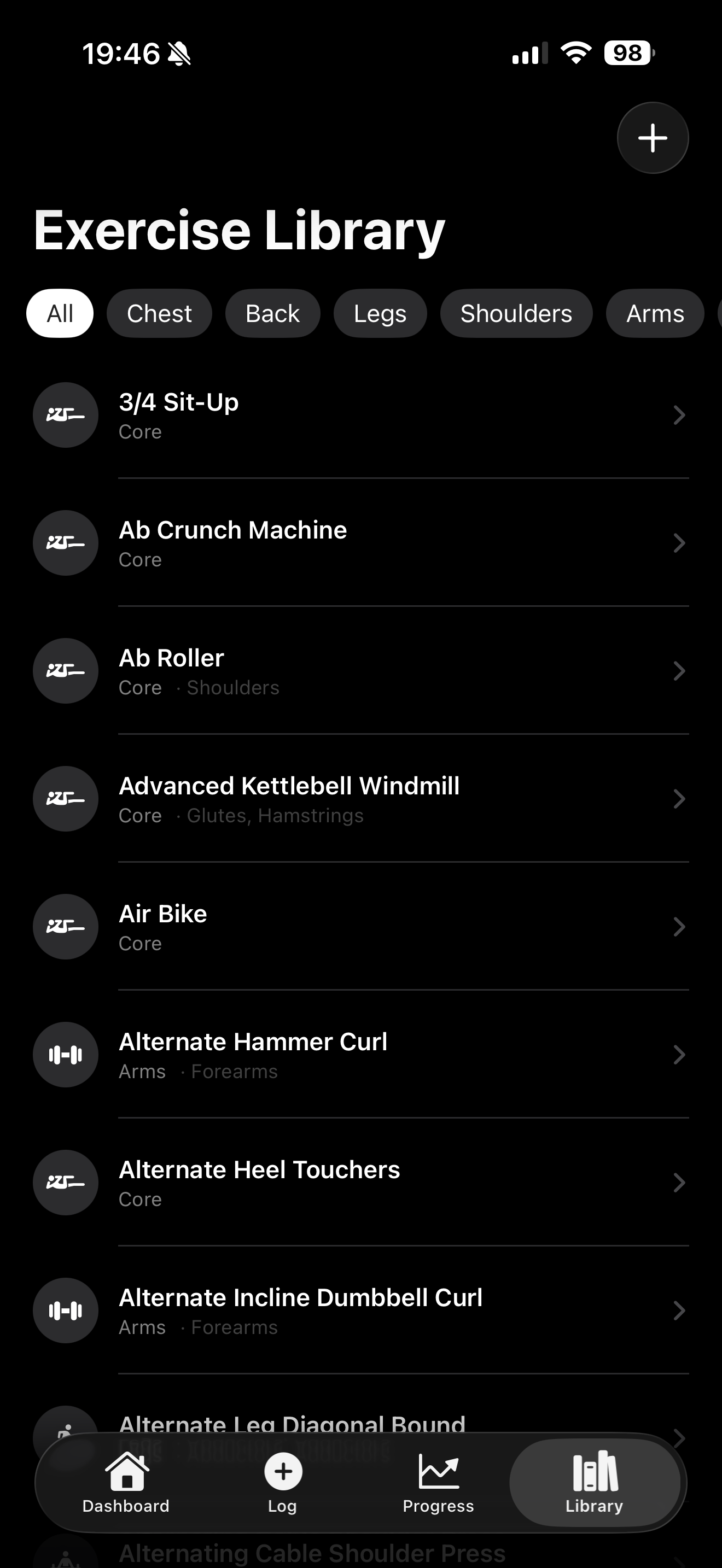The width and height of the screenshot is (722, 1568).
Task: Show only Arms exercises
Action: [654, 313]
